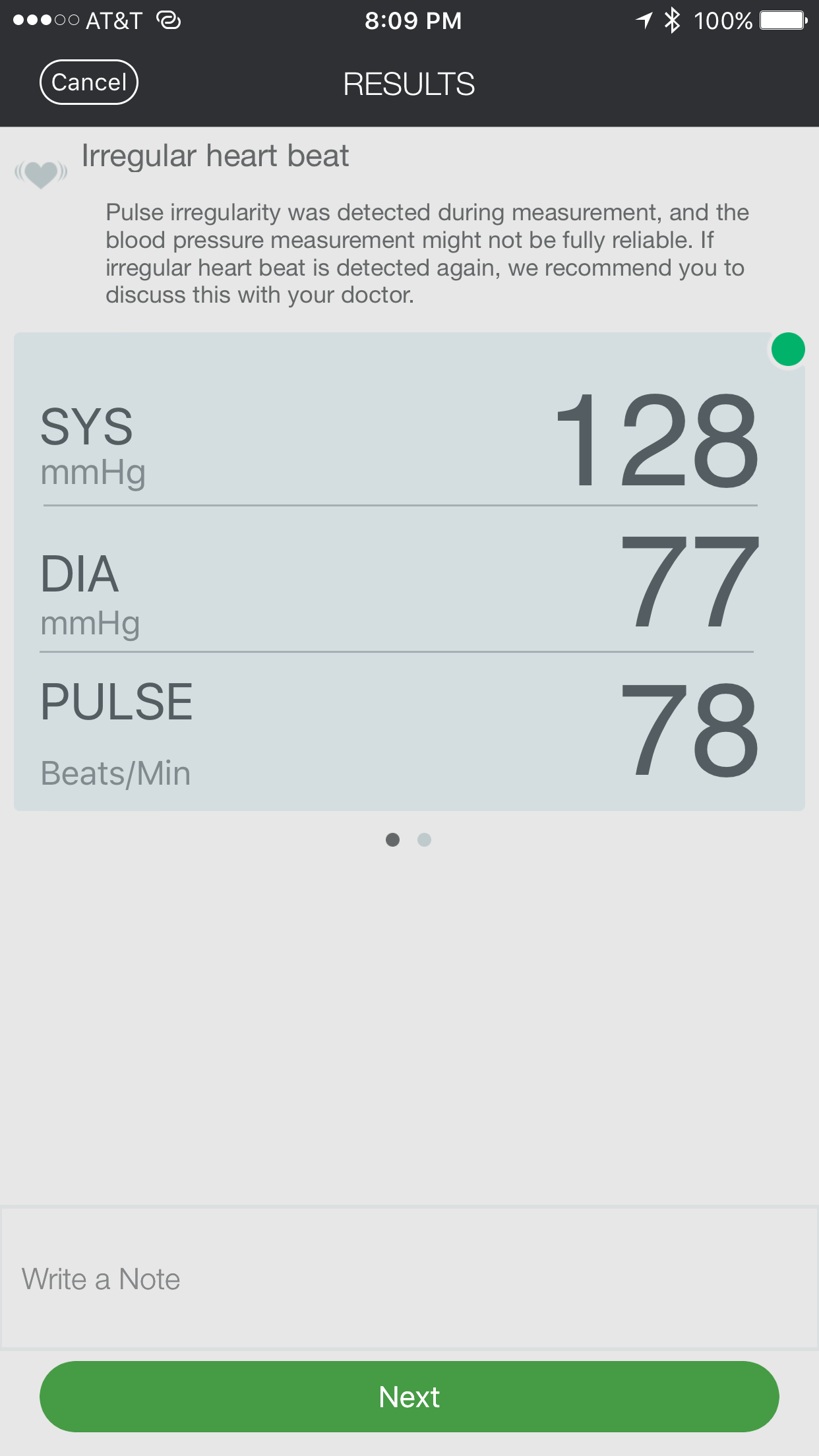Tap Next to continue
The height and width of the screenshot is (1456, 819).
[x=409, y=1396]
